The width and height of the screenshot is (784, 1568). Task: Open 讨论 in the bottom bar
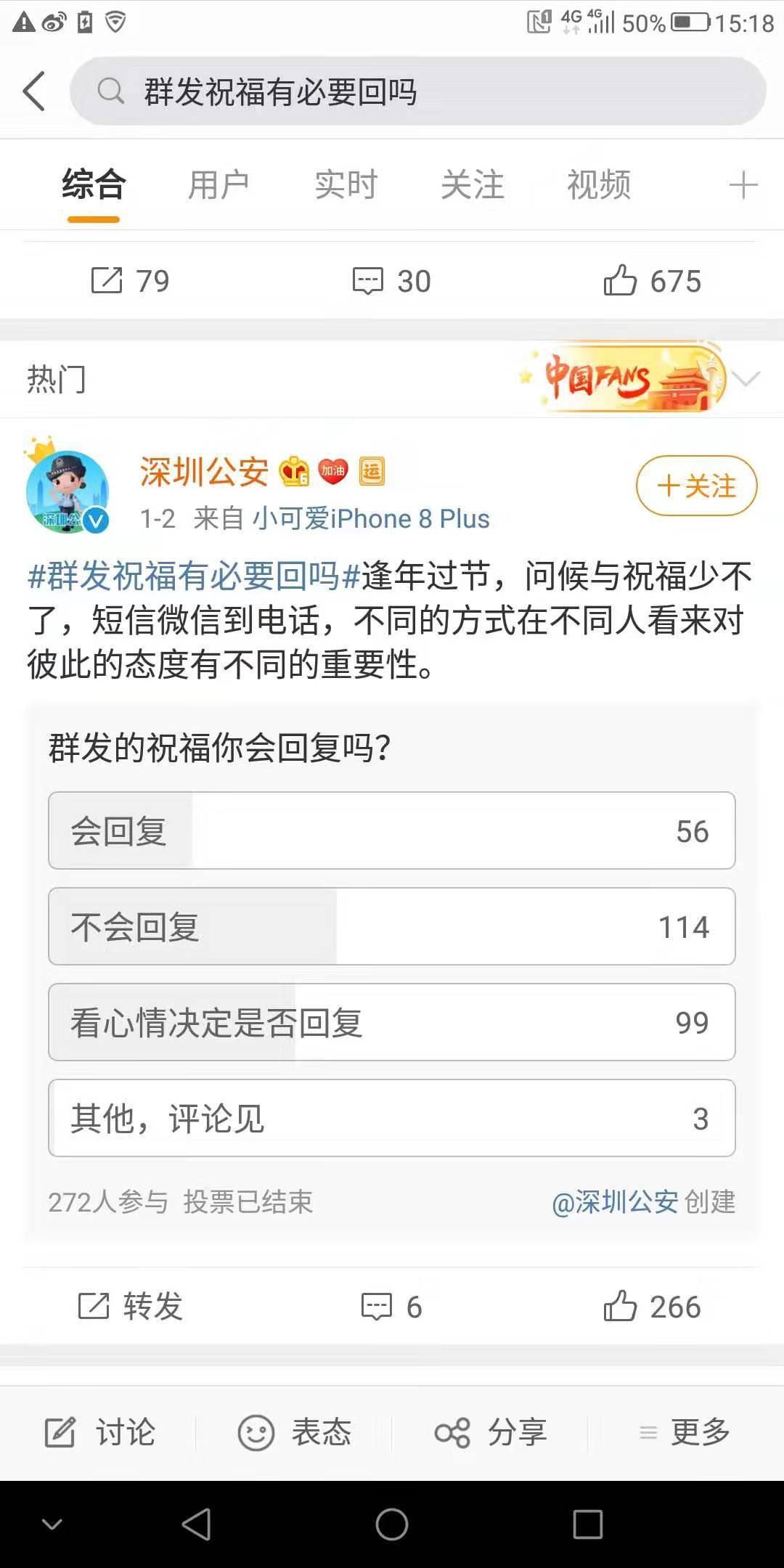click(x=100, y=1432)
